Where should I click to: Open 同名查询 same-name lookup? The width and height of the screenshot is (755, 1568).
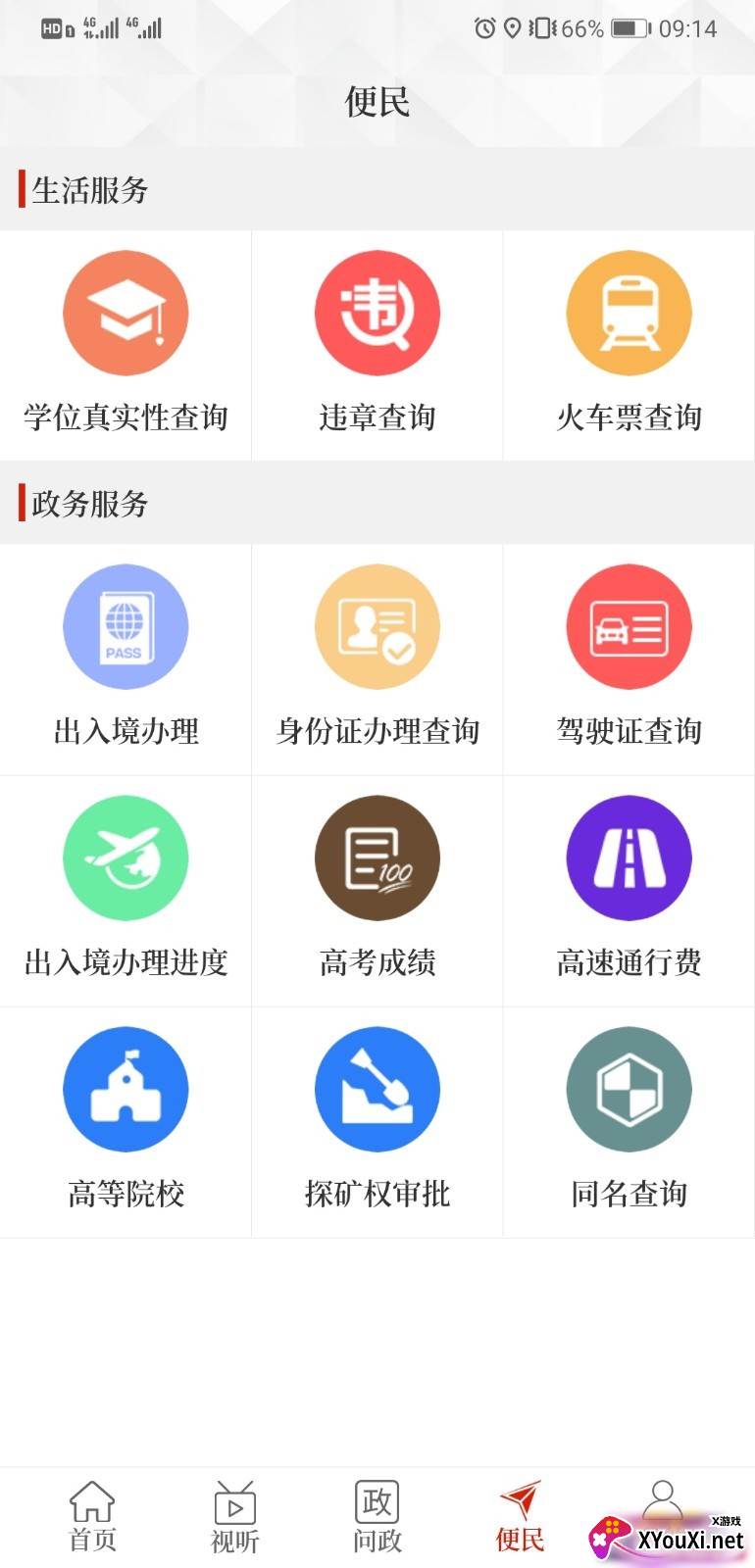629,1121
